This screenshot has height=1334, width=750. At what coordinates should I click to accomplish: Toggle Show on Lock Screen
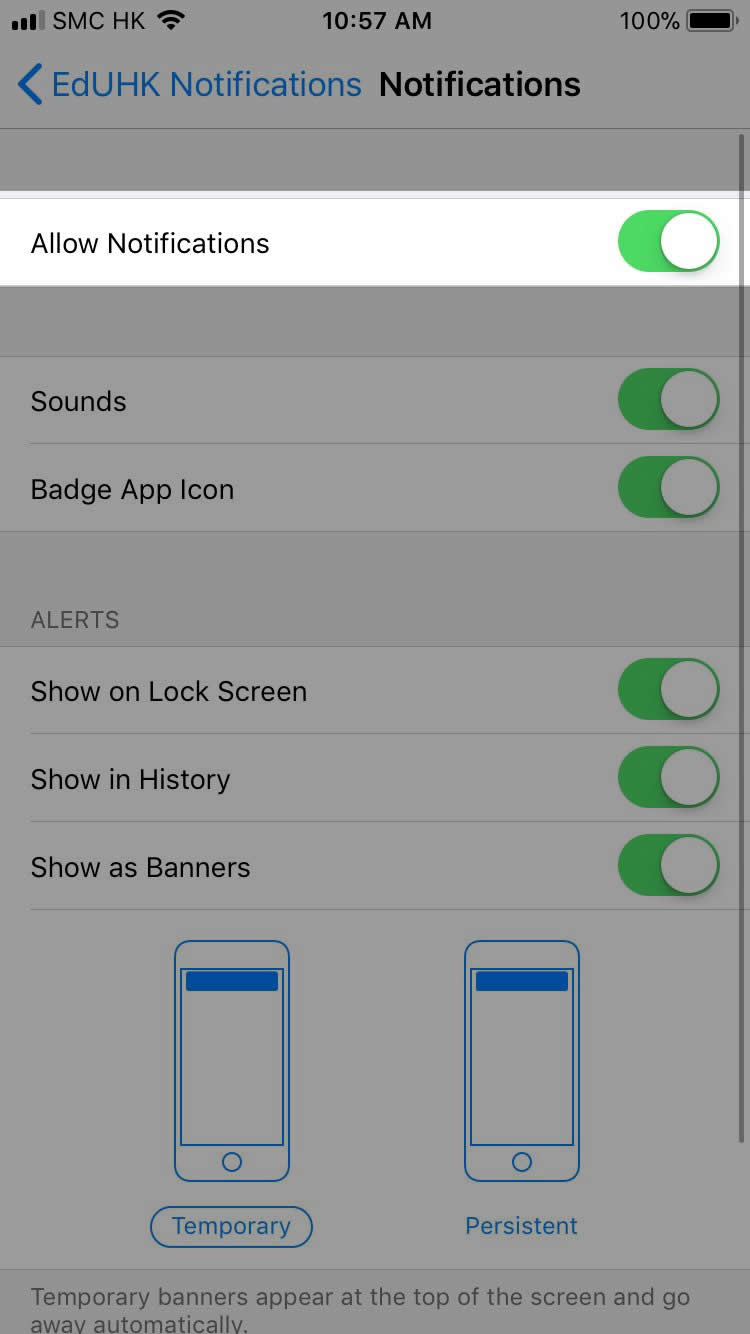coord(669,690)
